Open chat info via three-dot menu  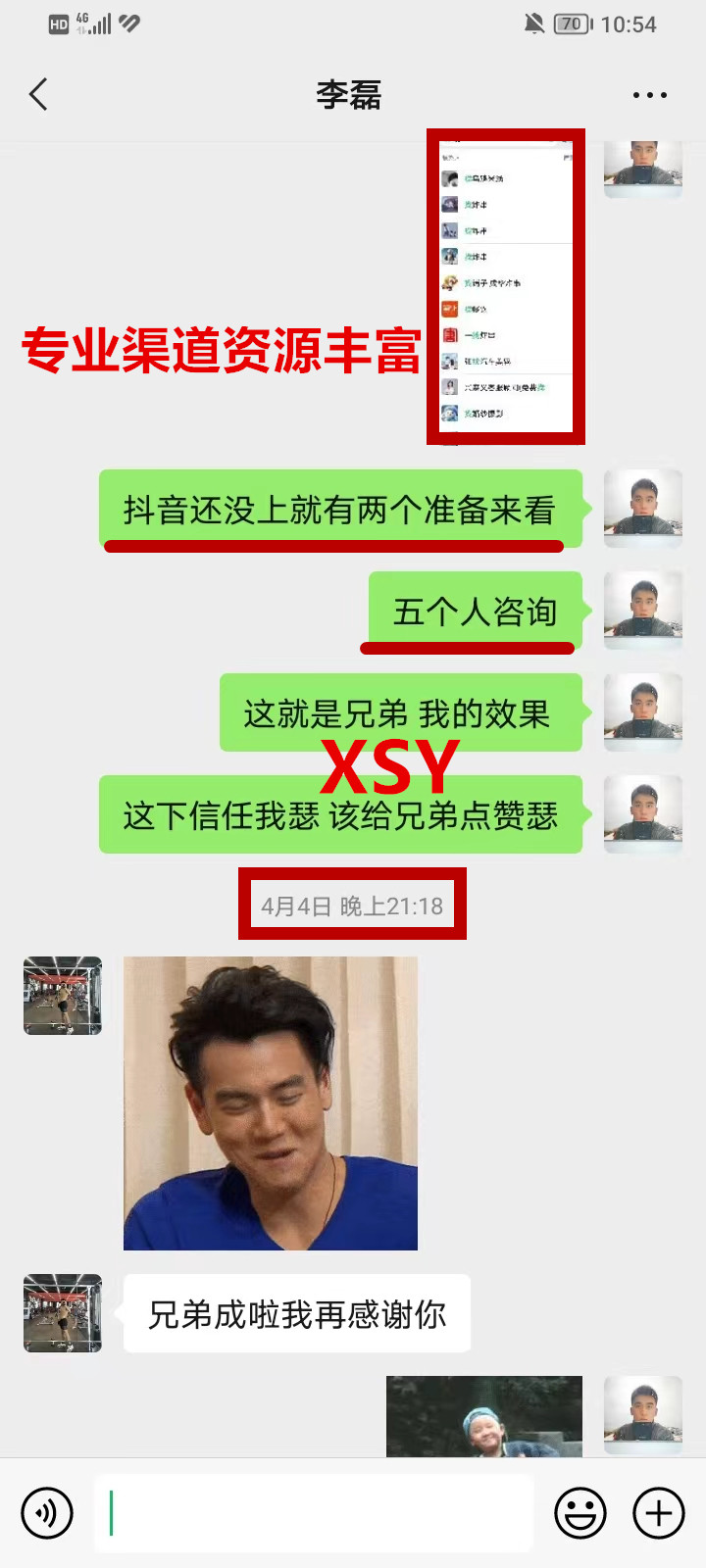(649, 95)
